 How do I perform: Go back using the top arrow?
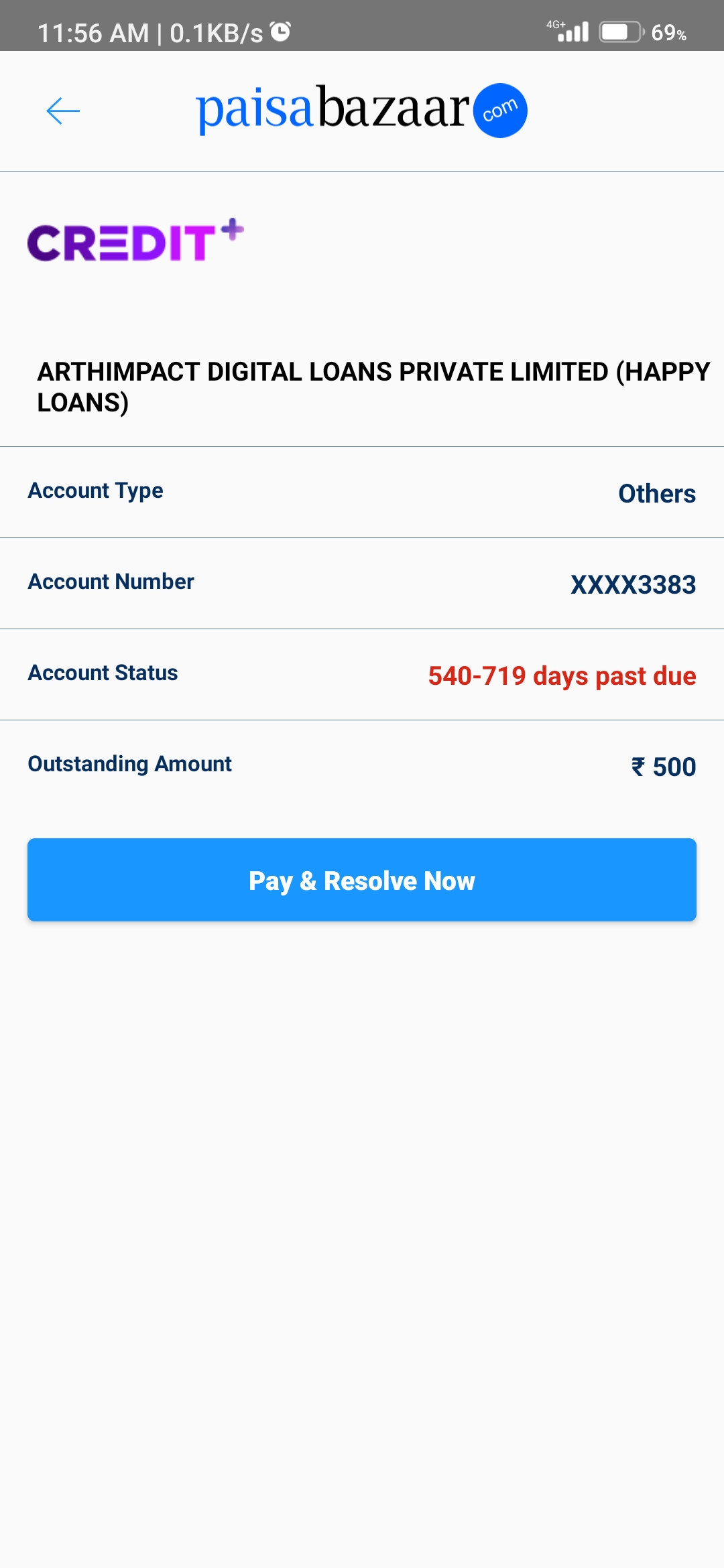click(x=63, y=111)
